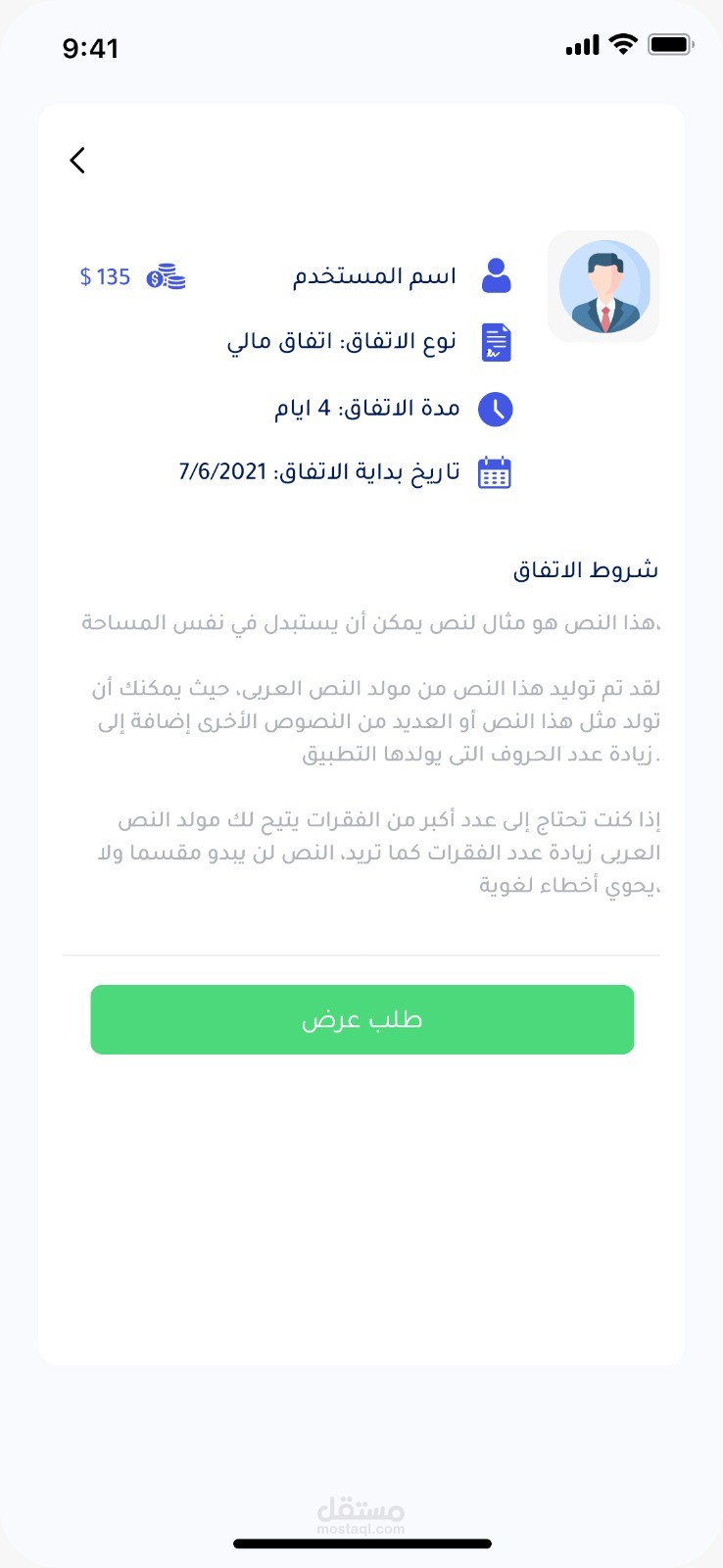Go back with the top arrow
The width and height of the screenshot is (723, 1568).
pos(78,161)
